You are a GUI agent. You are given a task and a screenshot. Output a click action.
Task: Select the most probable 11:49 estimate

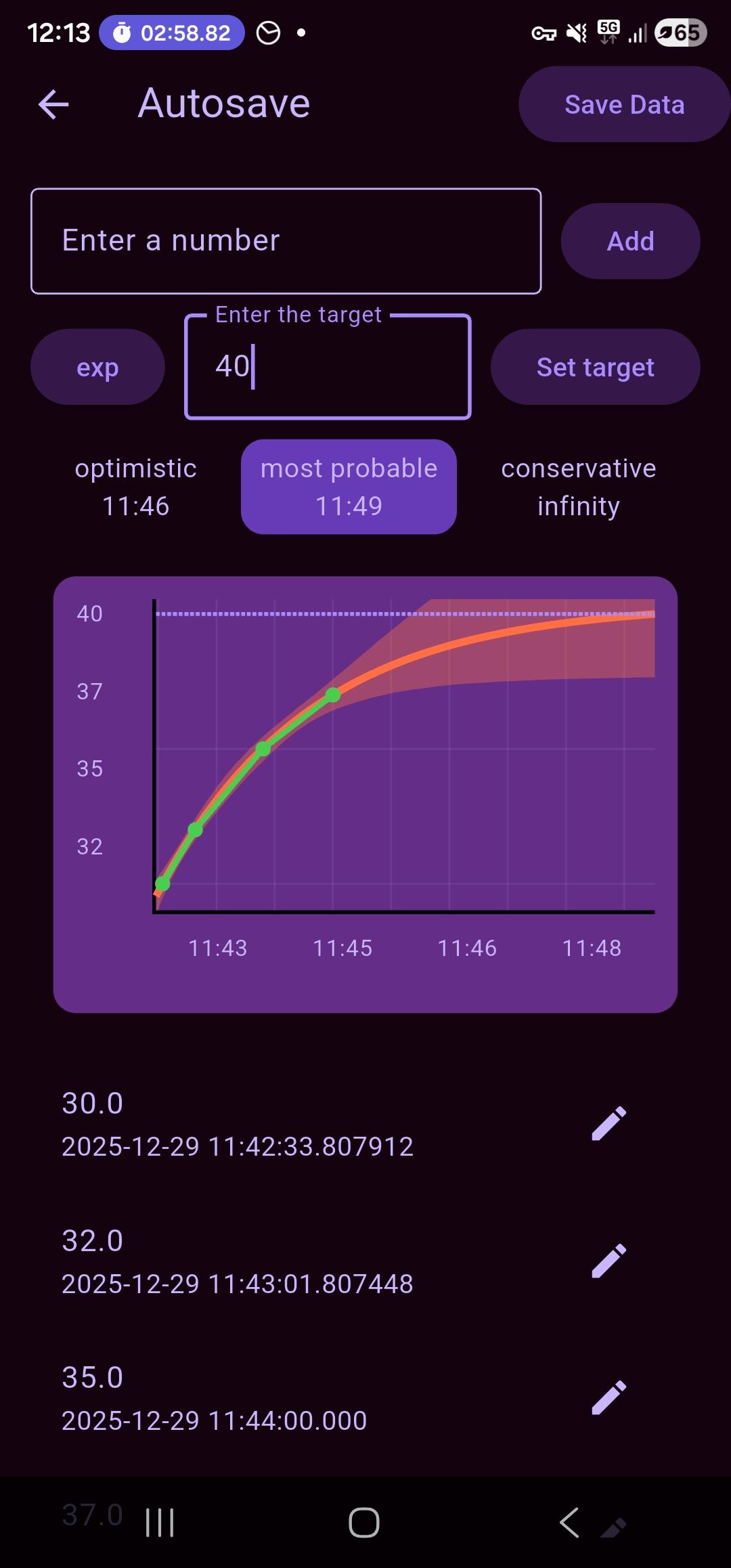(349, 487)
